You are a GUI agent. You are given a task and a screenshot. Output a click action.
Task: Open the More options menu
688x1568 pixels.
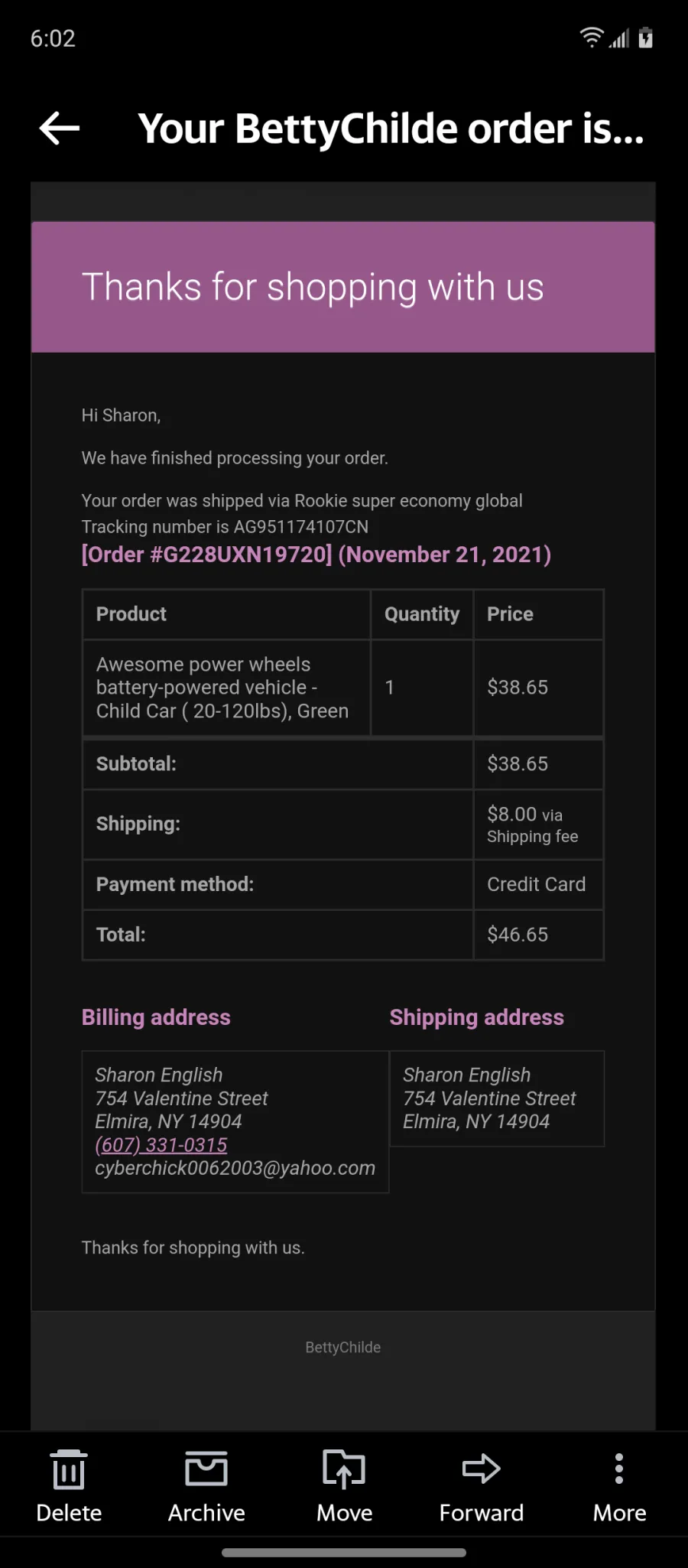click(x=619, y=1485)
